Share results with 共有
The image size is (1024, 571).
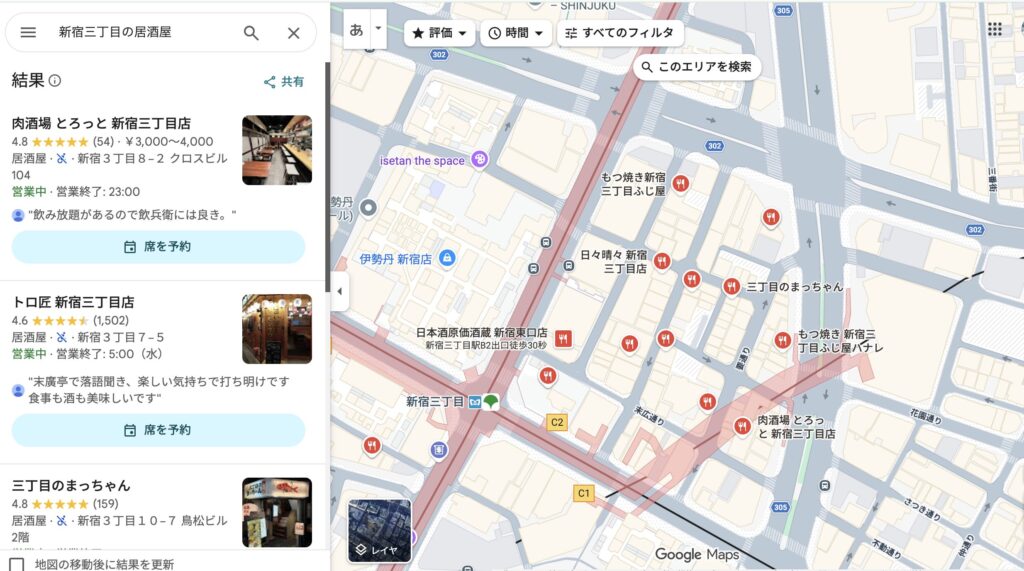(x=284, y=82)
